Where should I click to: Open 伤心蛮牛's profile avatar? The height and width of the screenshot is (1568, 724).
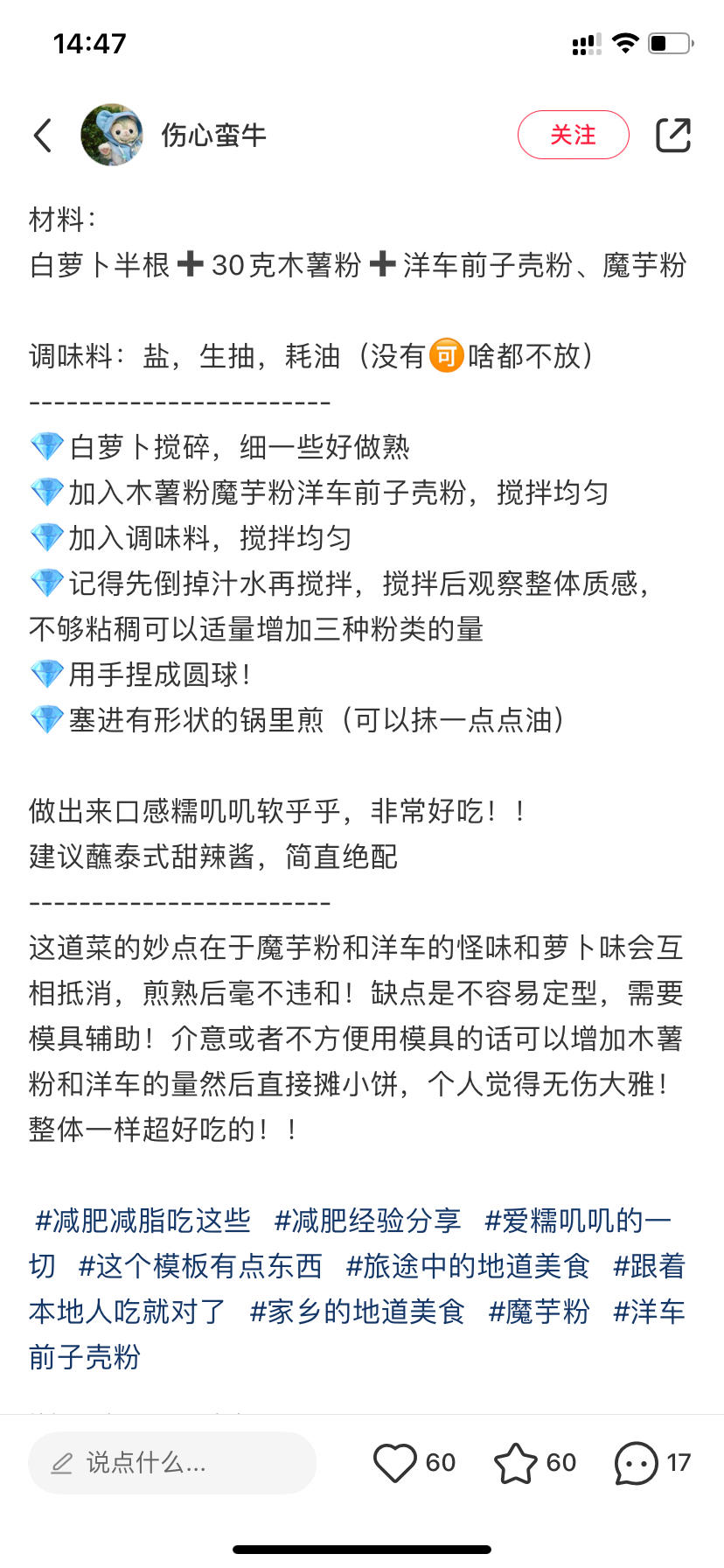(112, 136)
